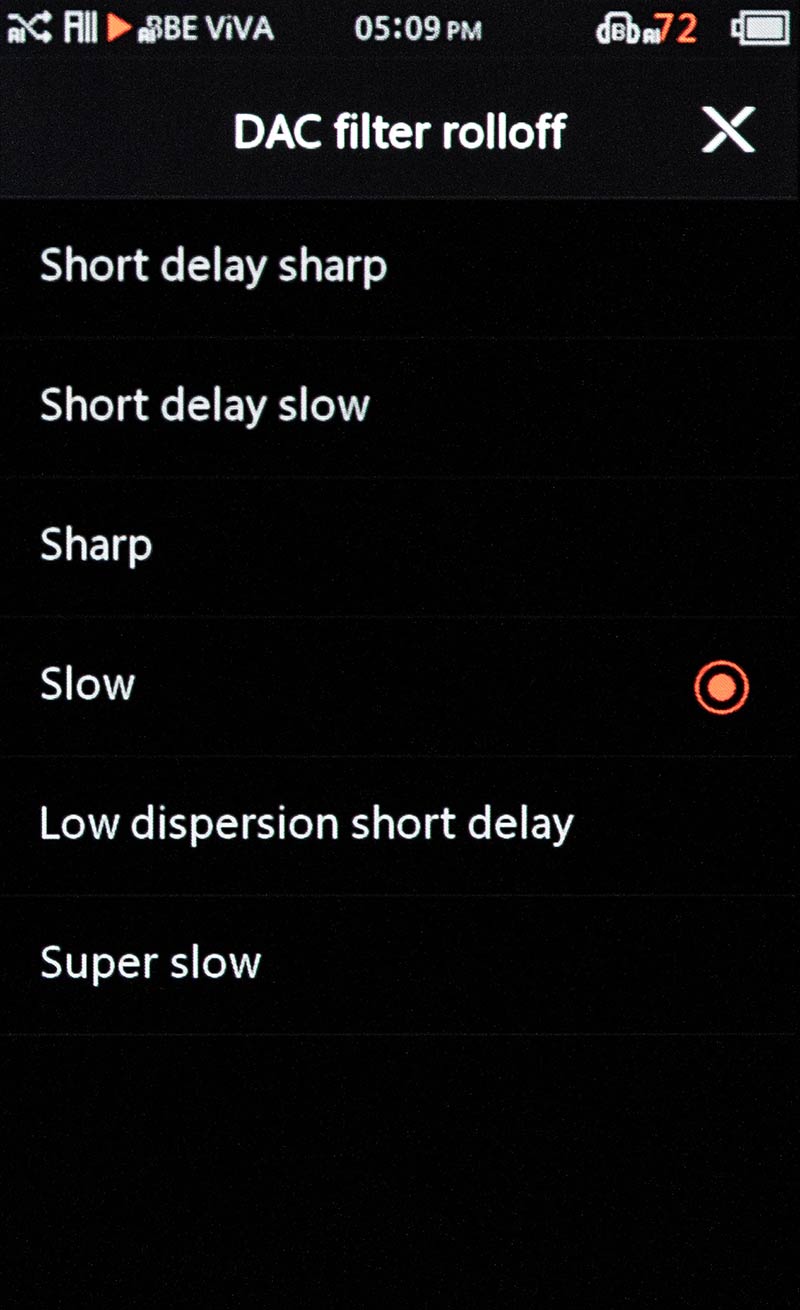Pick the Sharp rolloff filter
Image resolution: width=800 pixels, height=1310 pixels.
(400, 546)
